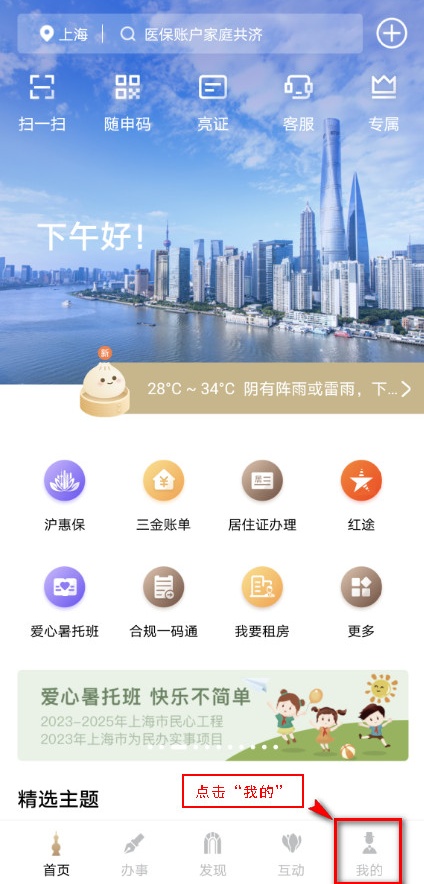
Task: Open the plus menu at top
Action: pos(391,34)
